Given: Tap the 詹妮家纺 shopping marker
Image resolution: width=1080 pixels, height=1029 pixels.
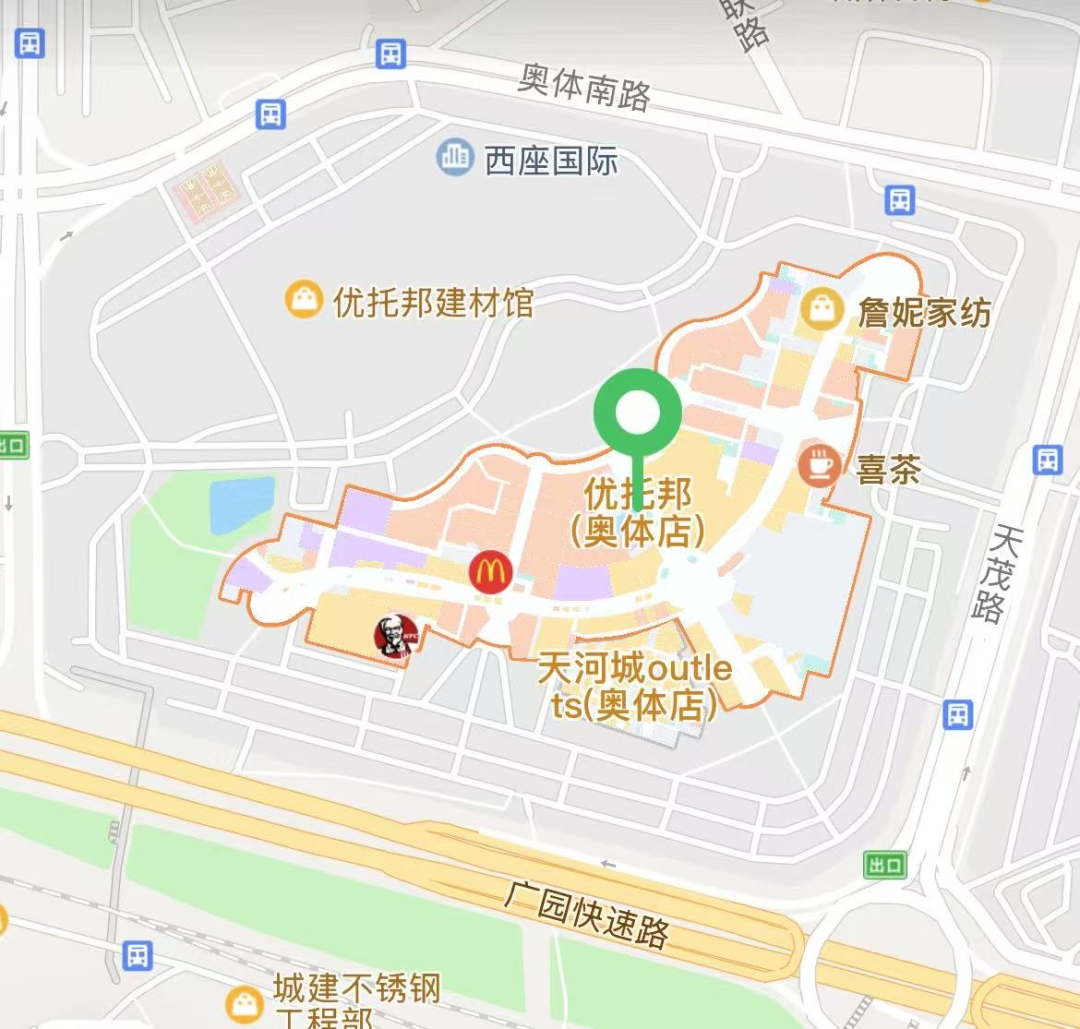Looking at the screenshot, I should (x=821, y=310).
